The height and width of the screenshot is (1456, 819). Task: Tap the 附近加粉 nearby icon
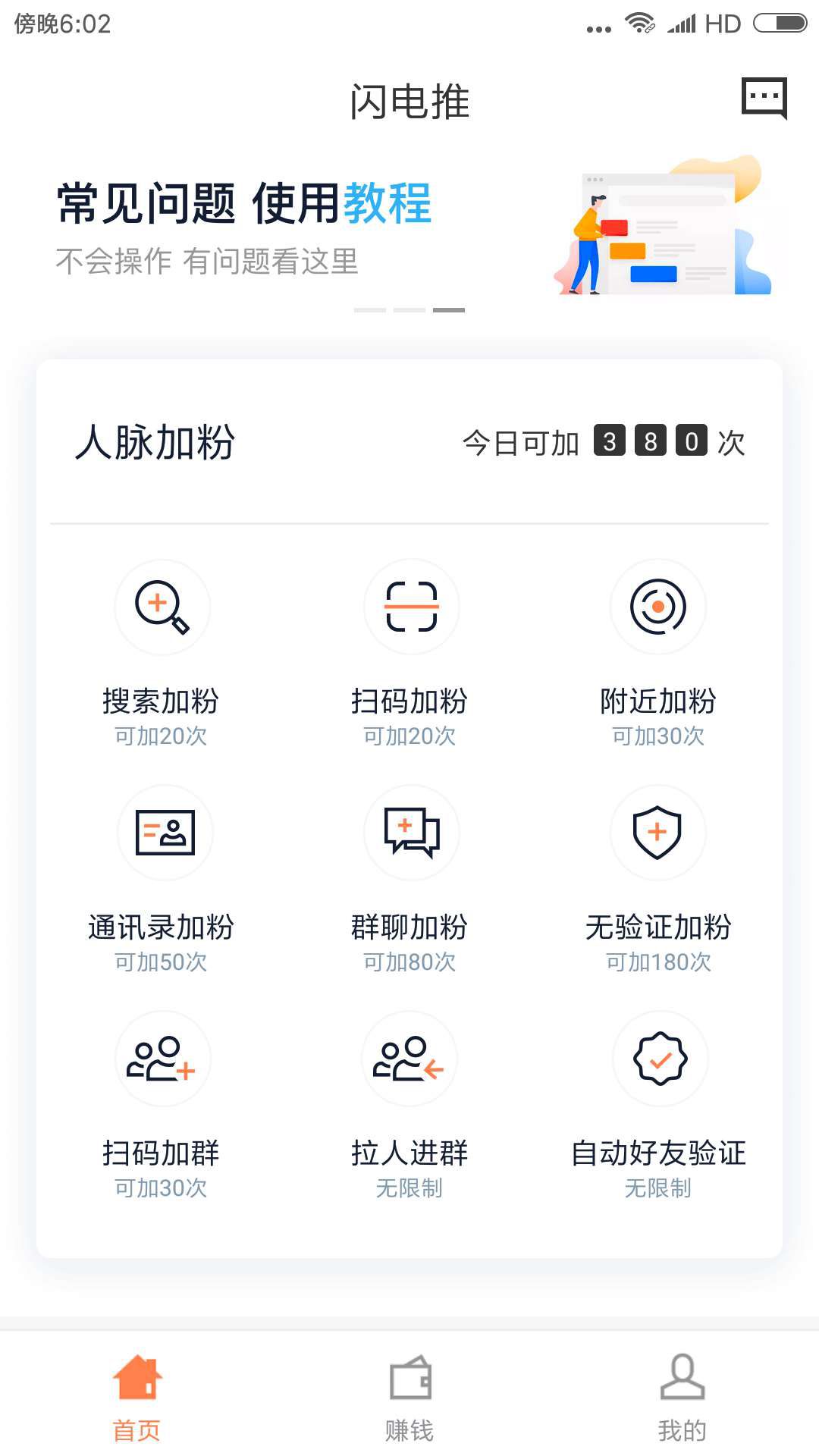pos(658,607)
